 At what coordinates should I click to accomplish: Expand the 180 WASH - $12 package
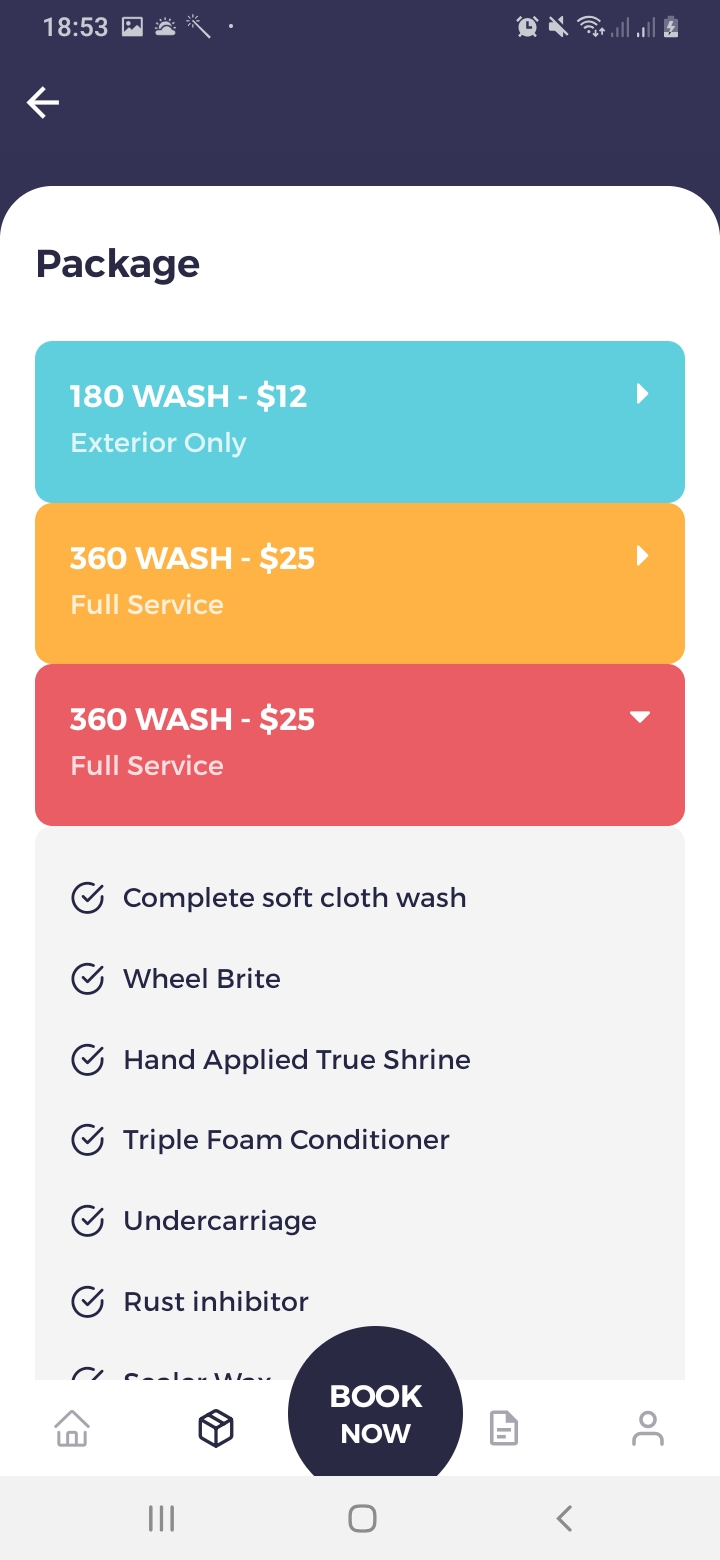pos(360,421)
